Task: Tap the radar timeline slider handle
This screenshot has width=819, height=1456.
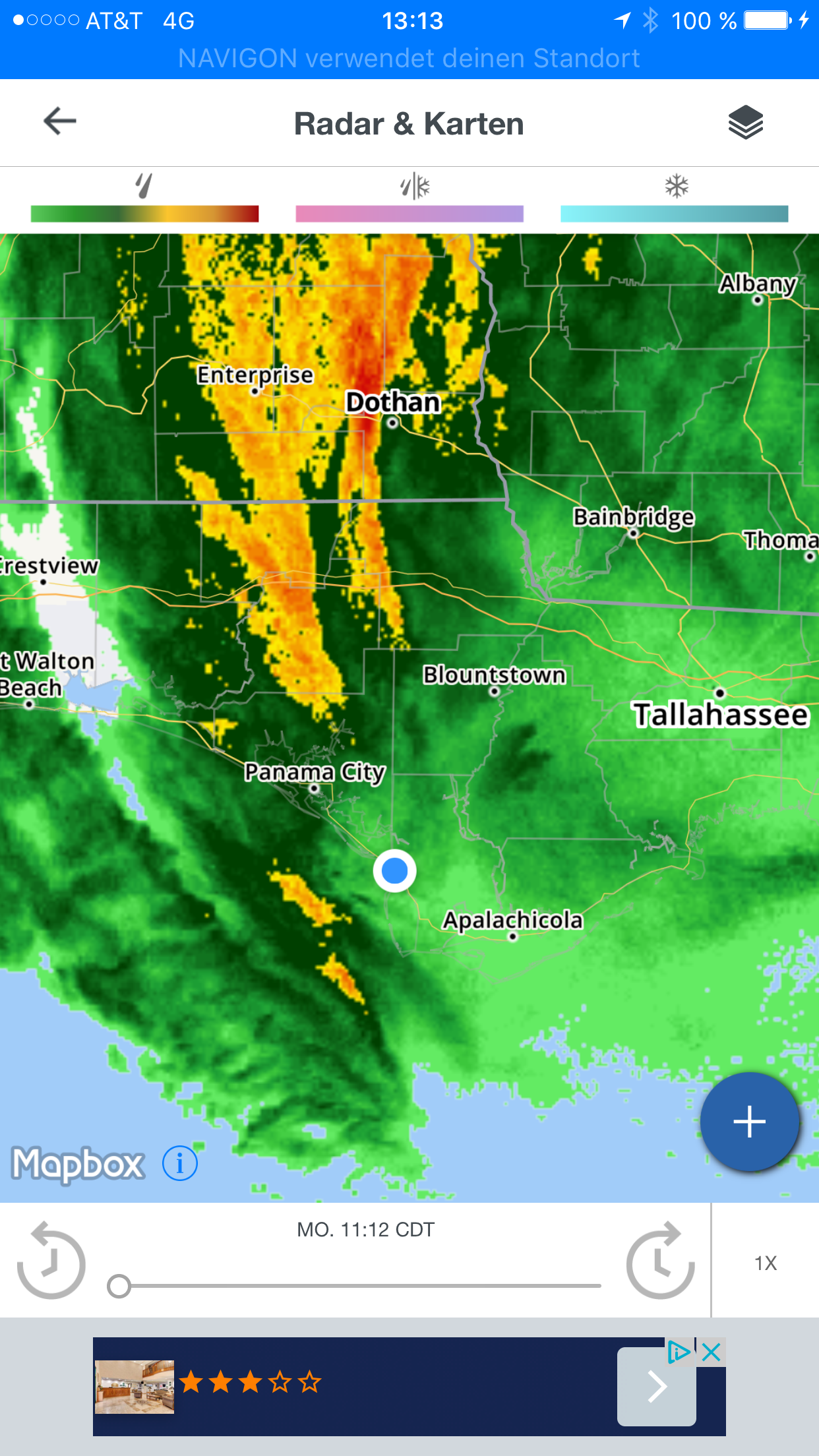Action: [x=119, y=1286]
